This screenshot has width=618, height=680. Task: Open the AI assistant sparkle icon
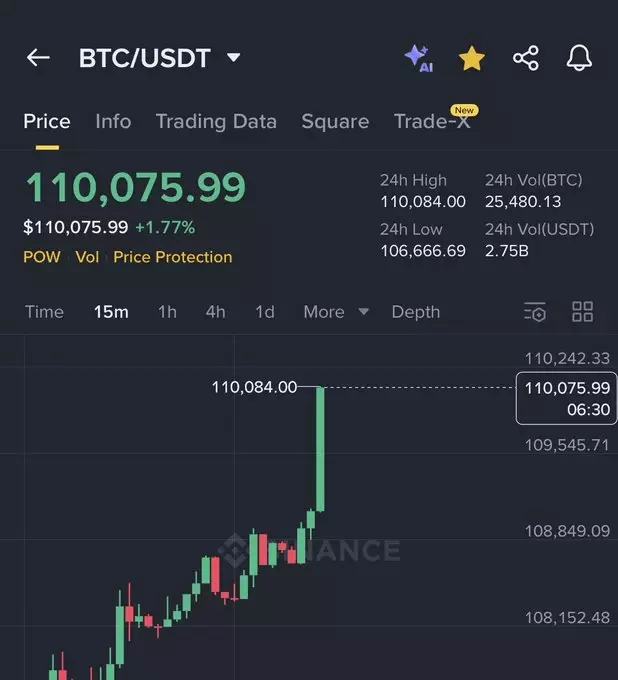click(x=418, y=58)
